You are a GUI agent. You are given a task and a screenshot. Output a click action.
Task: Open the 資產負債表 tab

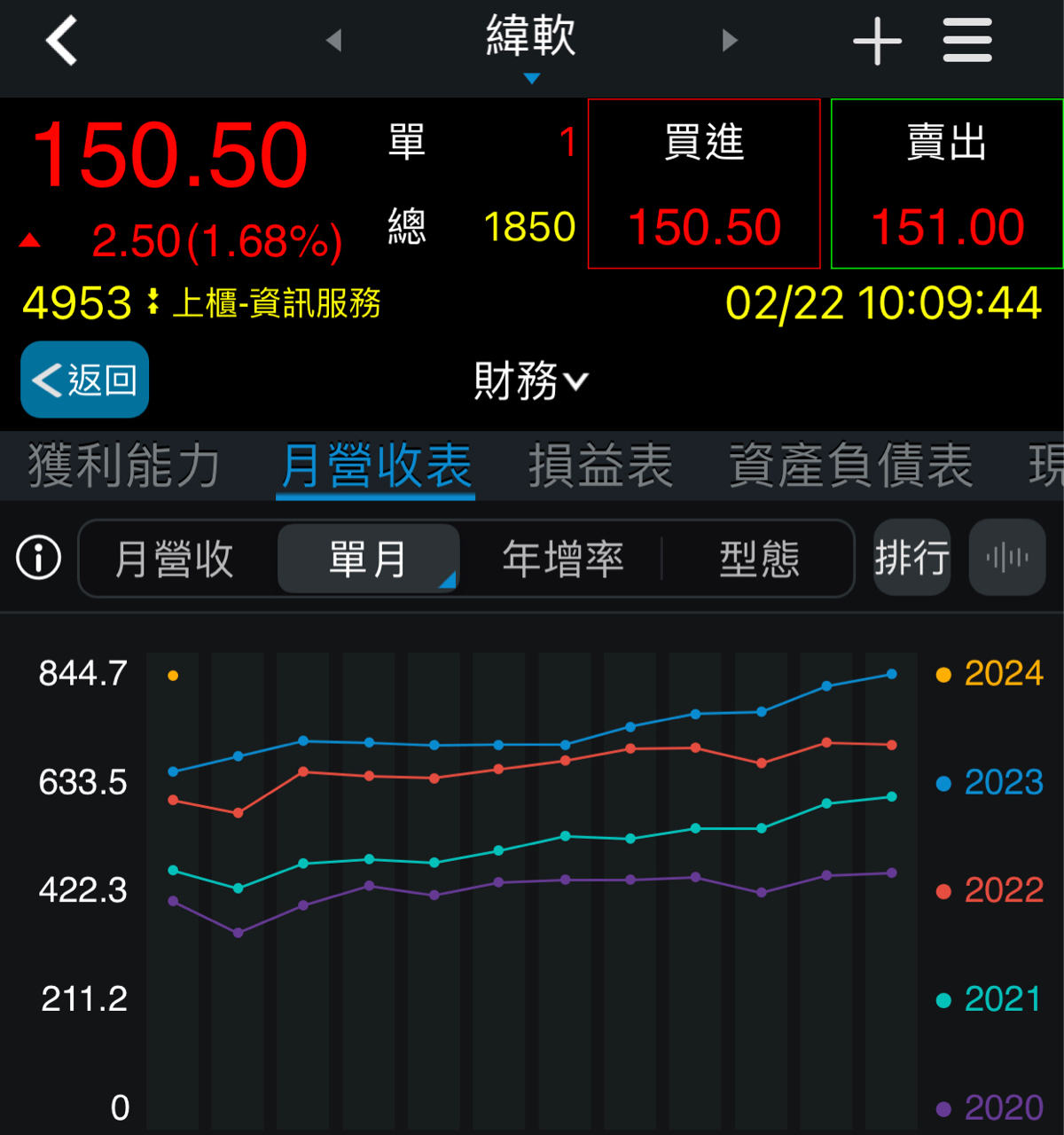851,466
